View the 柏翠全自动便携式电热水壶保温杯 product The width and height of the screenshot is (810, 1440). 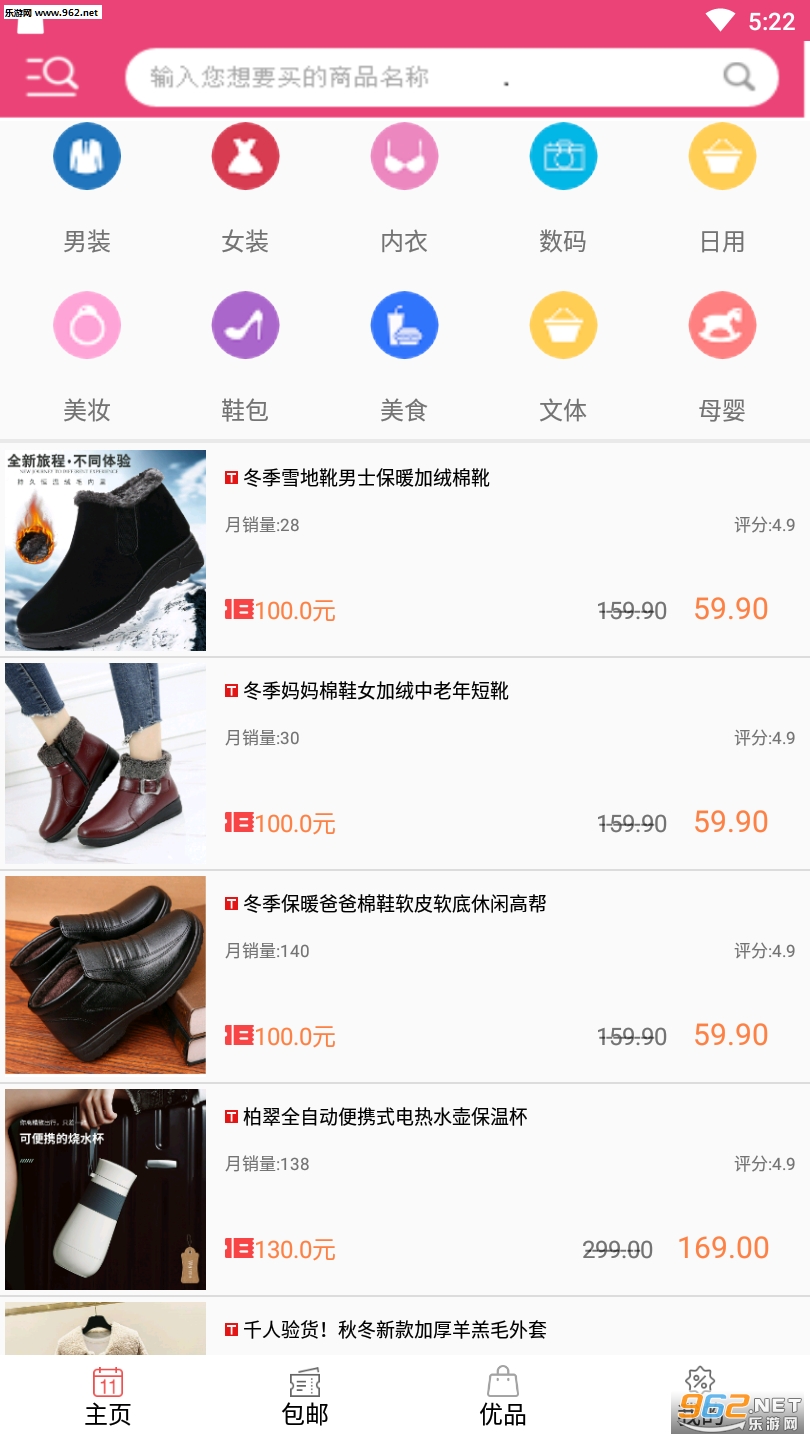pos(385,1117)
